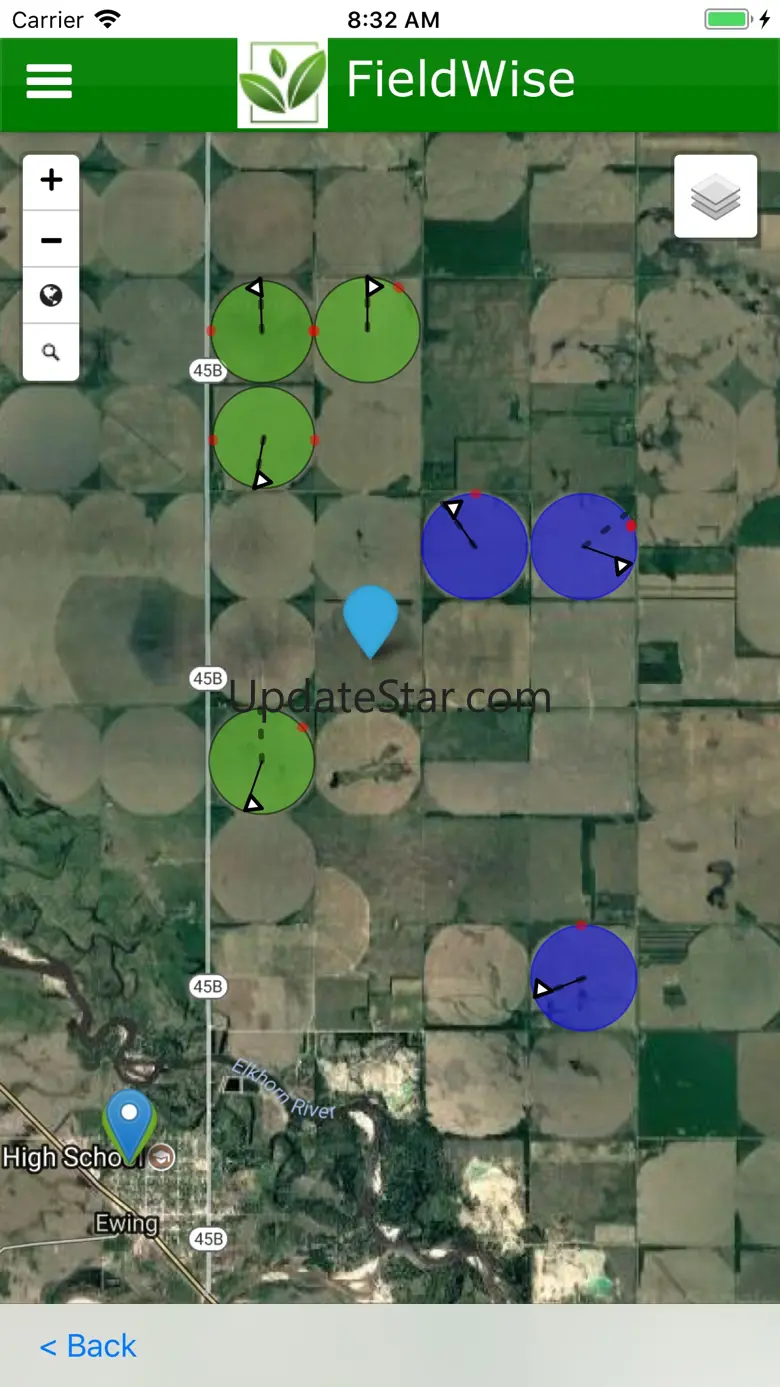Select the bottom-most blue pivot circle

click(x=584, y=978)
